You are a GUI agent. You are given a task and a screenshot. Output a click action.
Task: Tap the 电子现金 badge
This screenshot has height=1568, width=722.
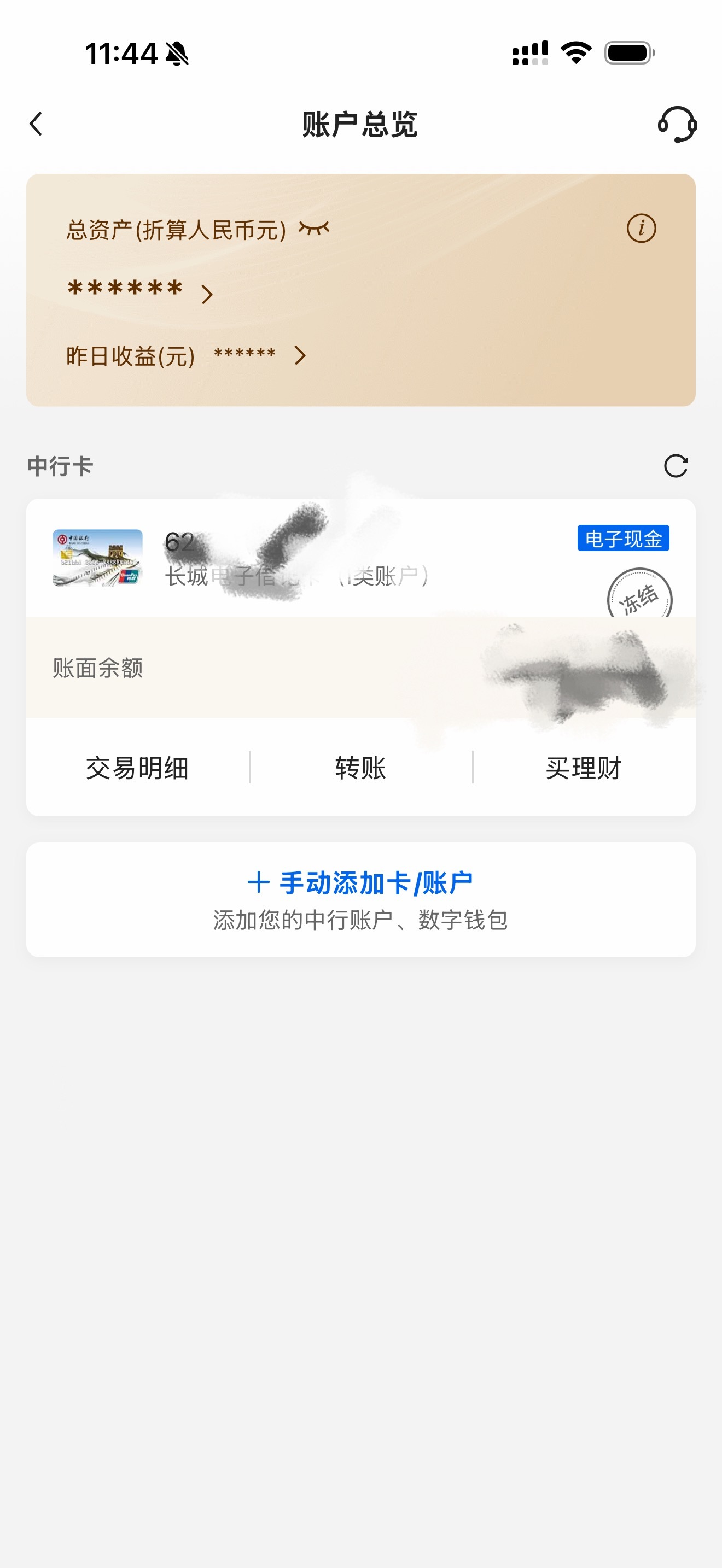coord(624,539)
